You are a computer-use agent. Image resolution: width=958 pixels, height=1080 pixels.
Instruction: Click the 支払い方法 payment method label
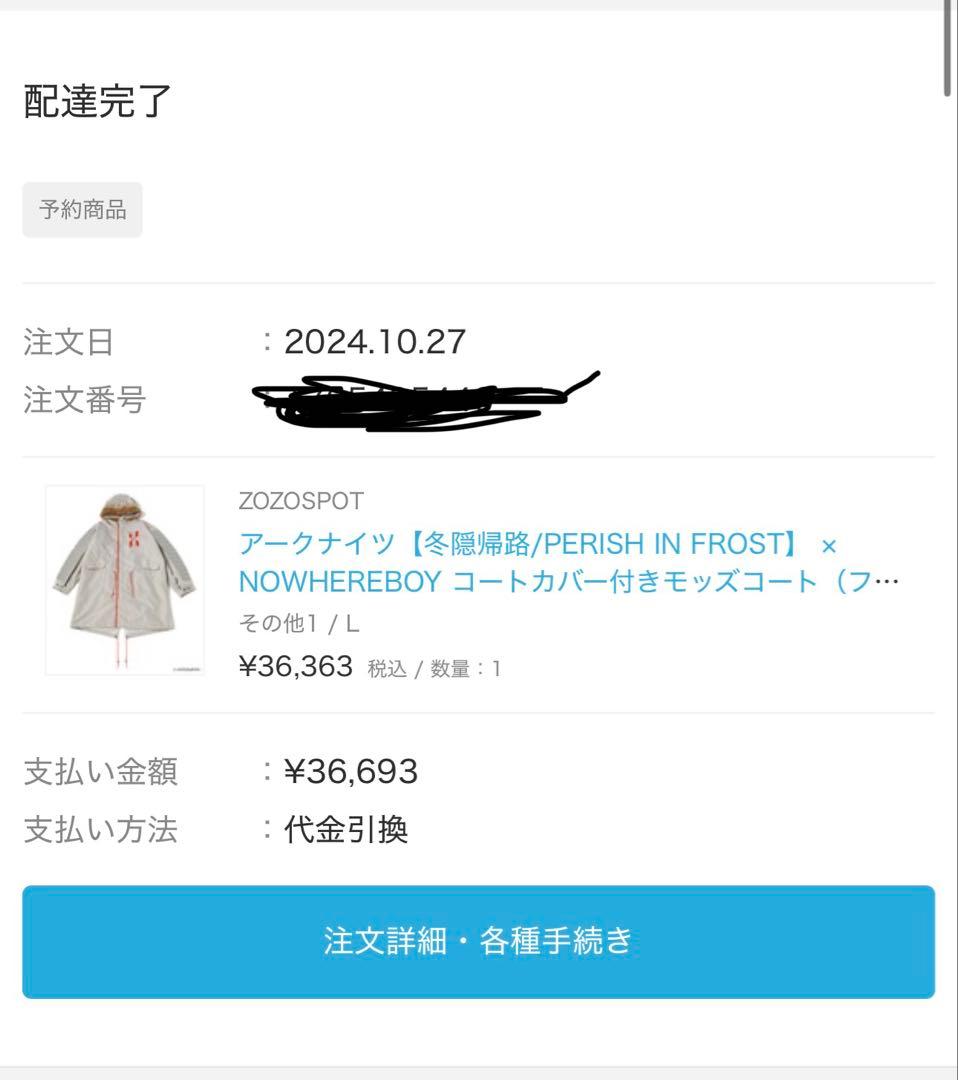(99, 828)
